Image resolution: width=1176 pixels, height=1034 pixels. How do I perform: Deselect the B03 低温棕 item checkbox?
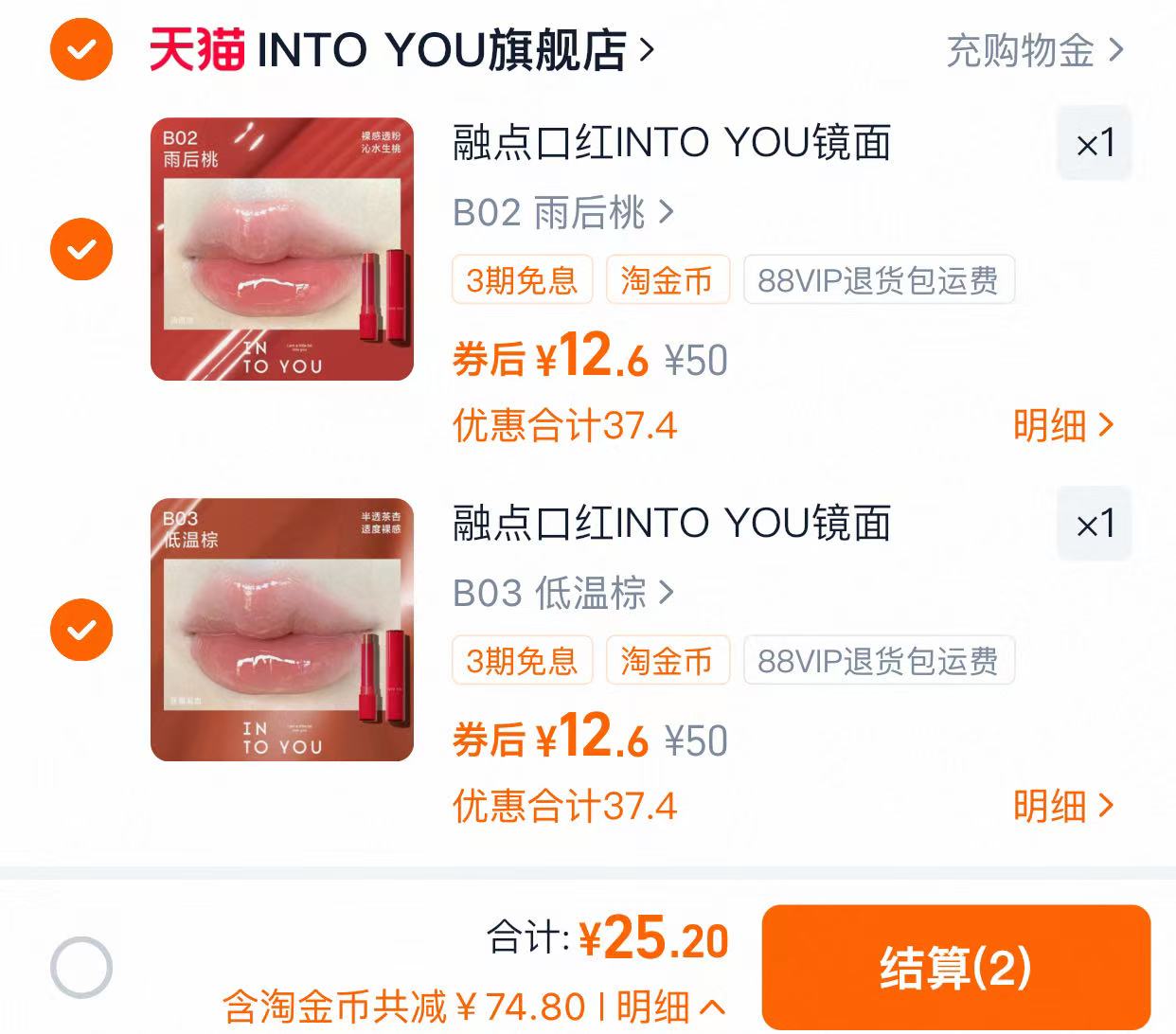81,630
